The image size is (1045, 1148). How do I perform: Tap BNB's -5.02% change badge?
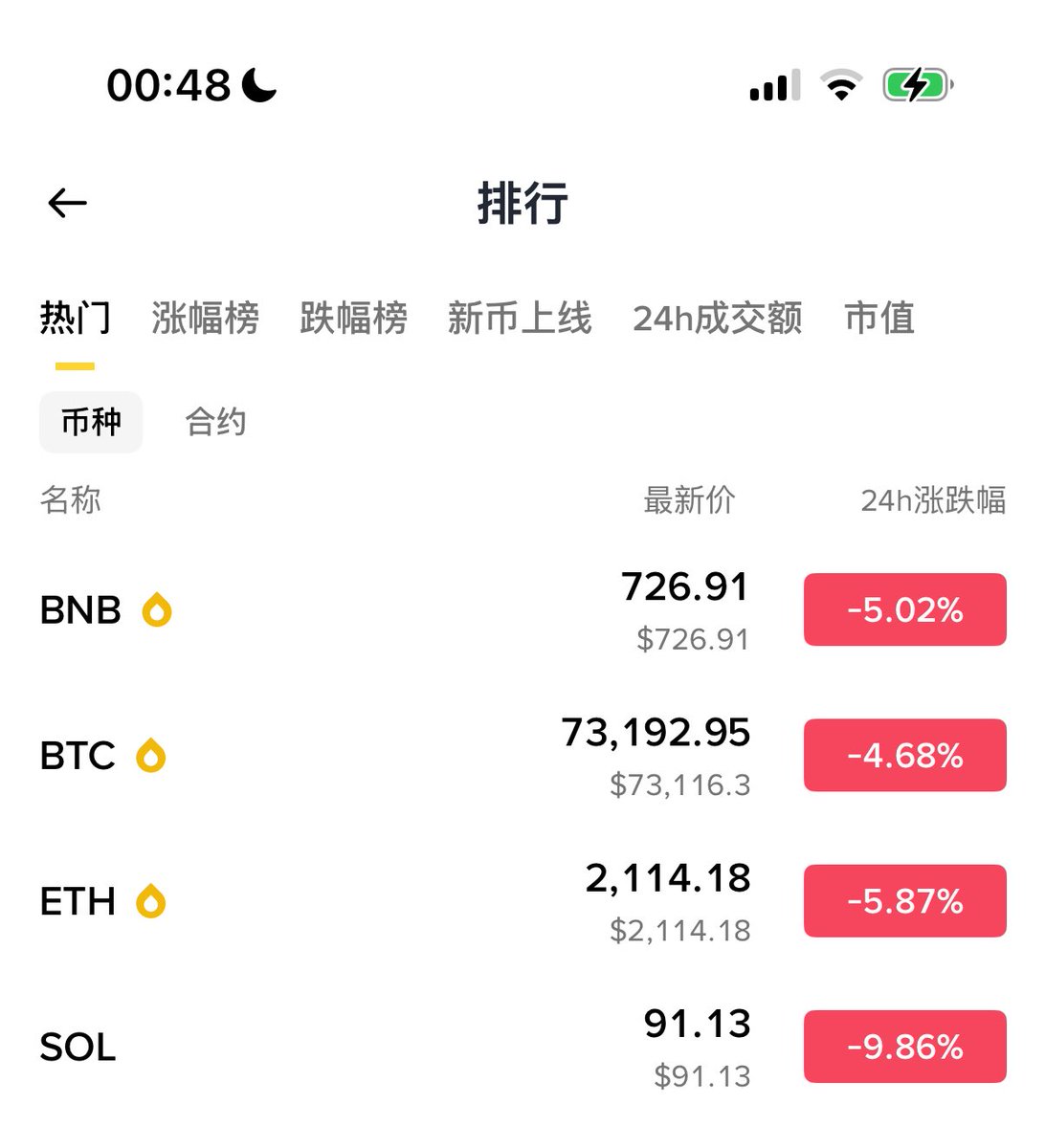point(904,610)
